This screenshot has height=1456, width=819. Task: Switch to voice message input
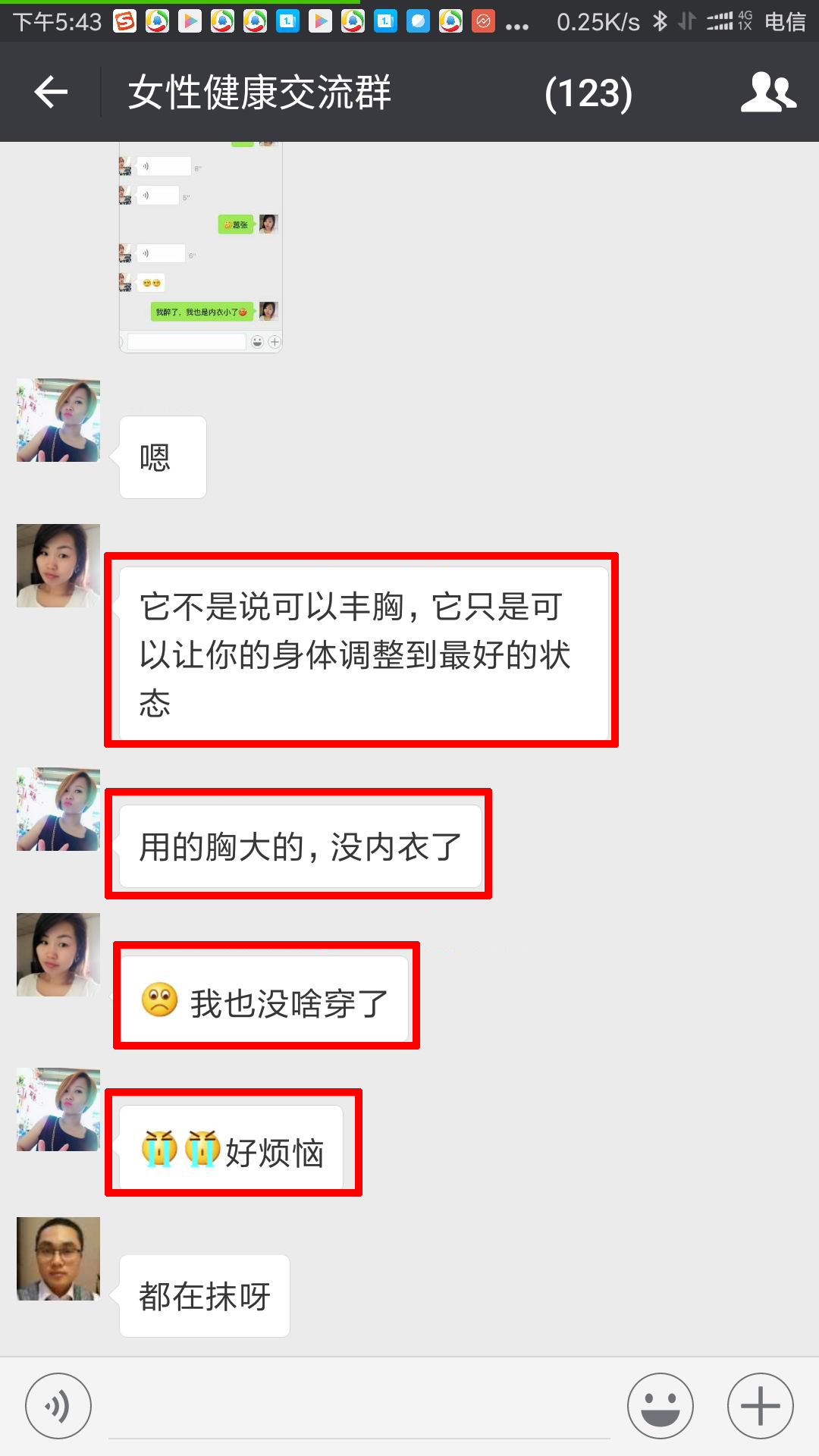pos(58,1406)
